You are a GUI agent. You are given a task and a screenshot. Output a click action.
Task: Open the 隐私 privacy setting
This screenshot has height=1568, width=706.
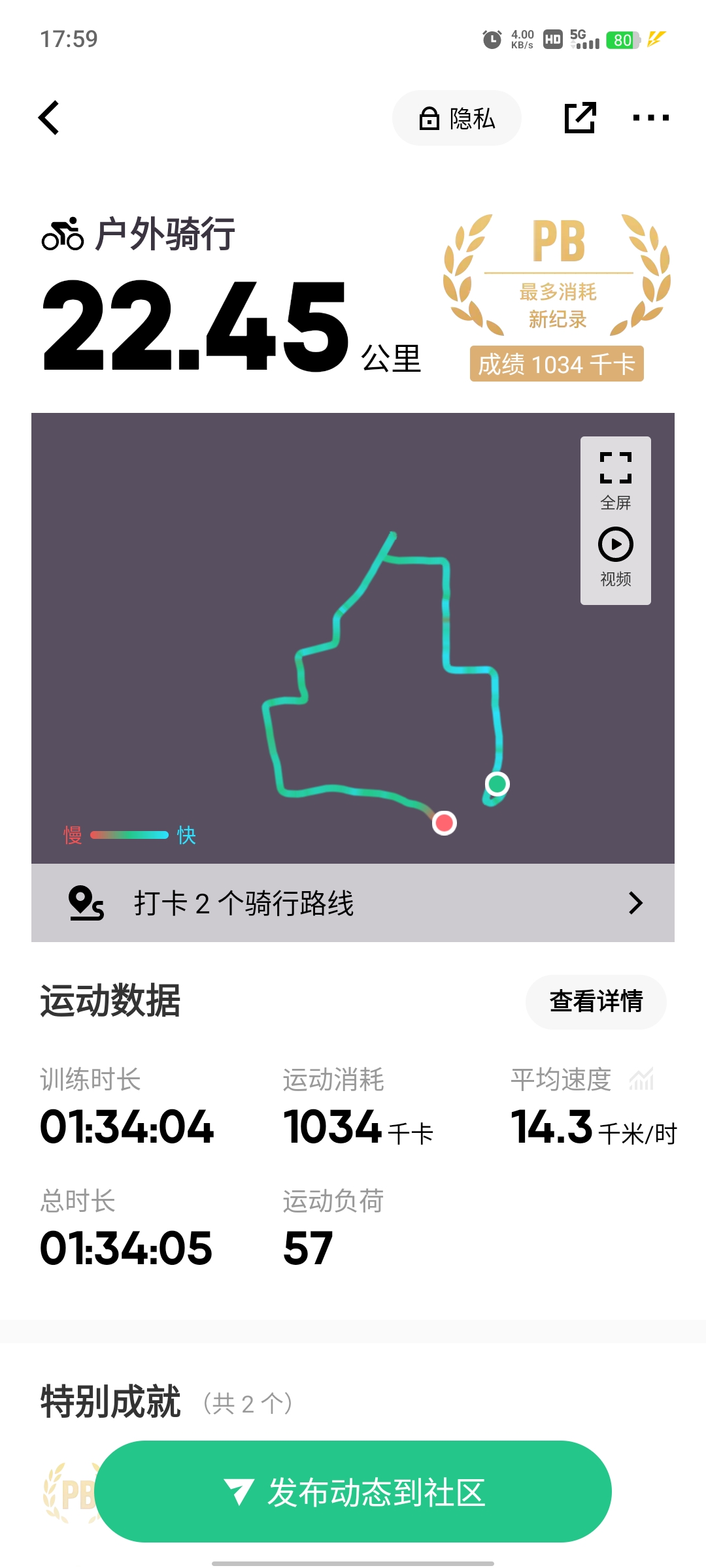[x=456, y=118]
